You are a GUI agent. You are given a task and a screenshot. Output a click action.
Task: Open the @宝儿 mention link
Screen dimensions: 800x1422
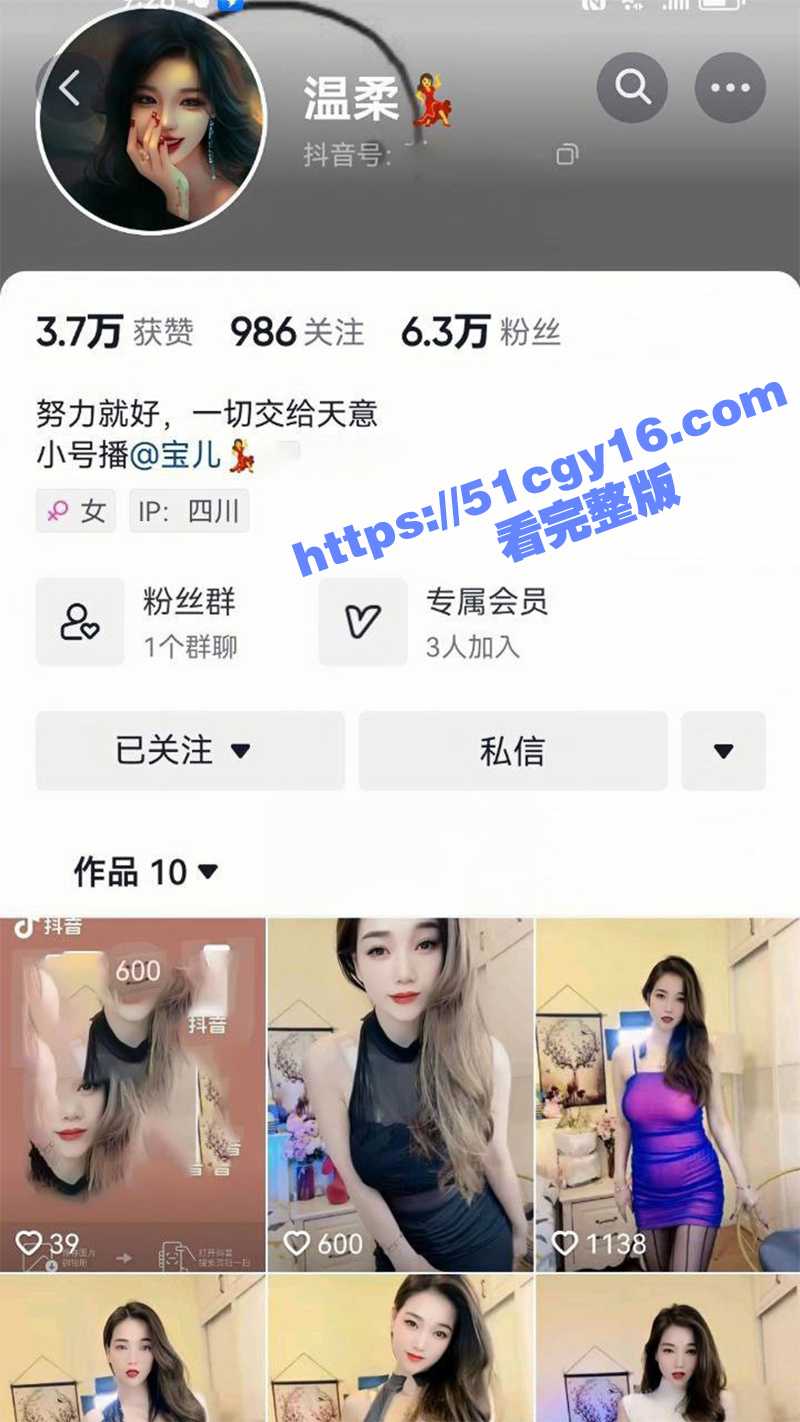(x=192, y=455)
